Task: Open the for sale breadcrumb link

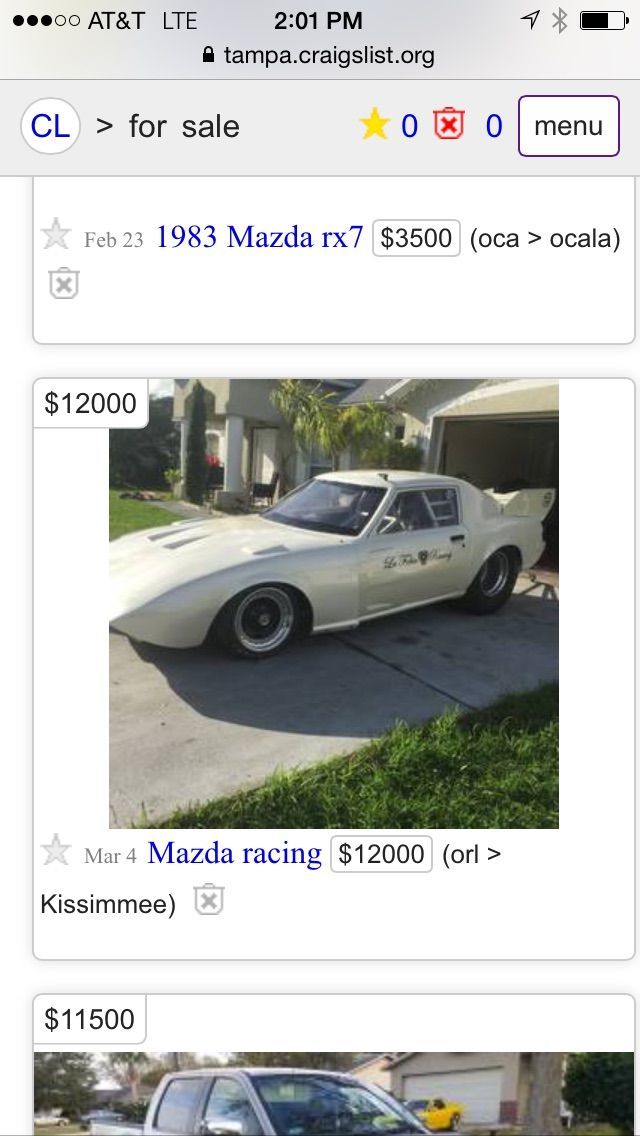Action: tap(184, 127)
